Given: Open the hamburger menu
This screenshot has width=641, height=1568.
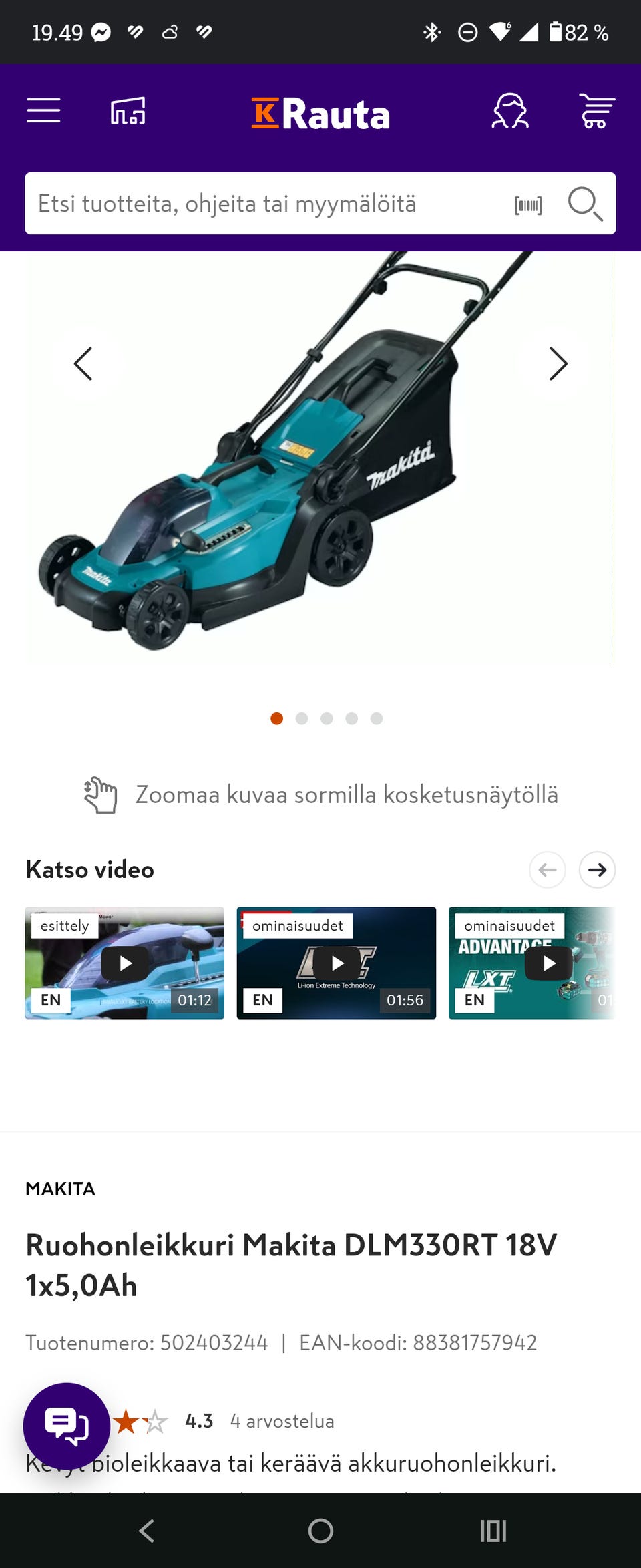Looking at the screenshot, I should coord(43,111).
